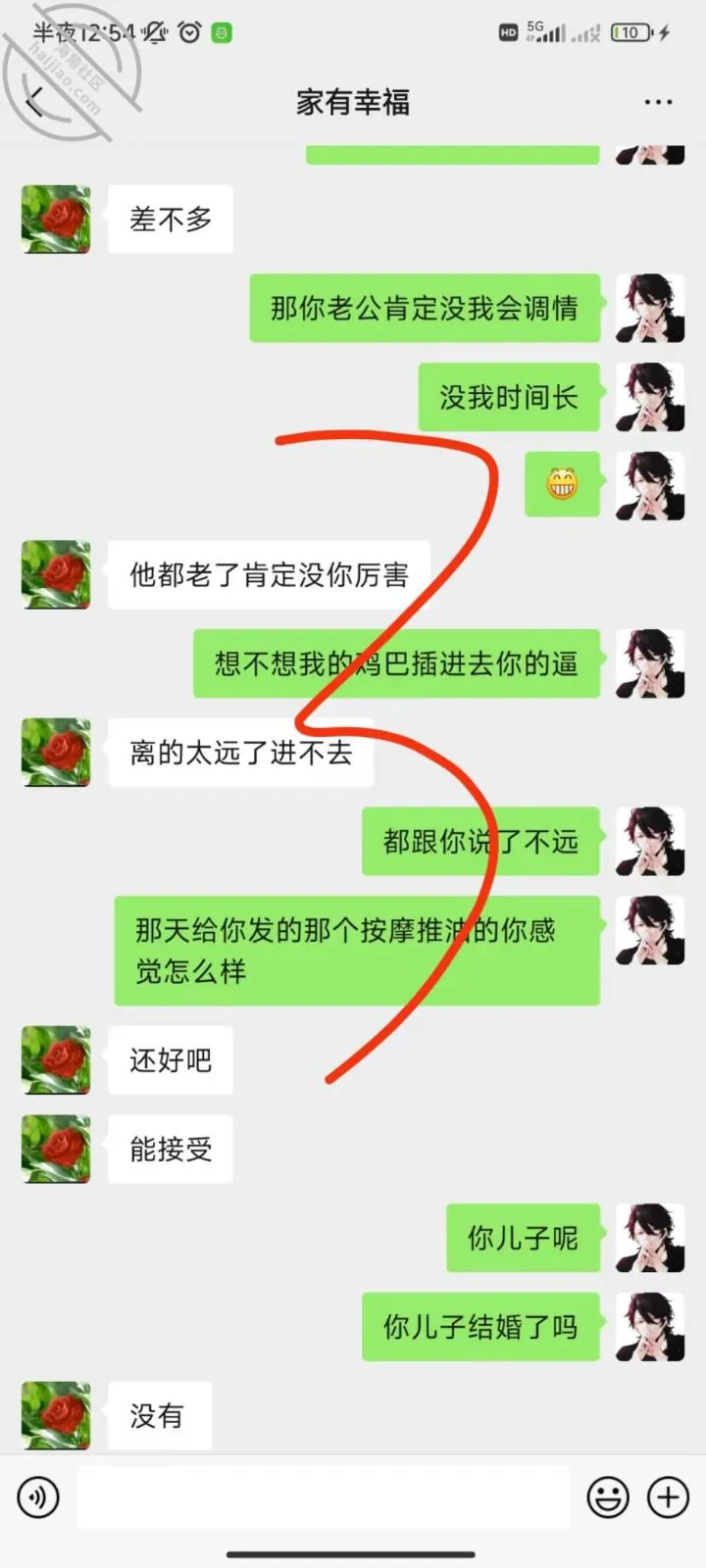This screenshot has width=706, height=1568.
Task: Tap sender avatar next to 你儿子呢
Action: (x=650, y=1238)
